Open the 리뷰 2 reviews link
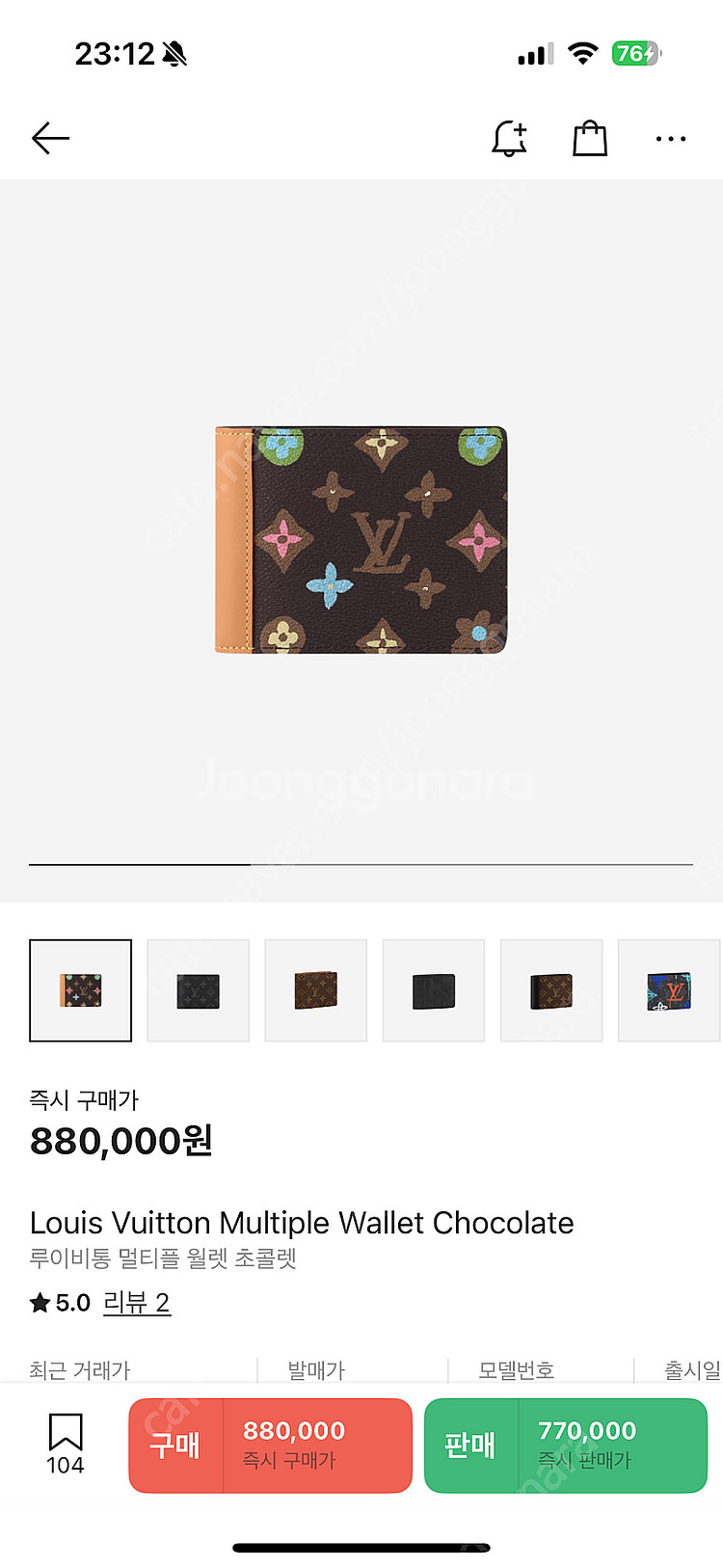The height and width of the screenshot is (1568, 723). point(136,1303)
